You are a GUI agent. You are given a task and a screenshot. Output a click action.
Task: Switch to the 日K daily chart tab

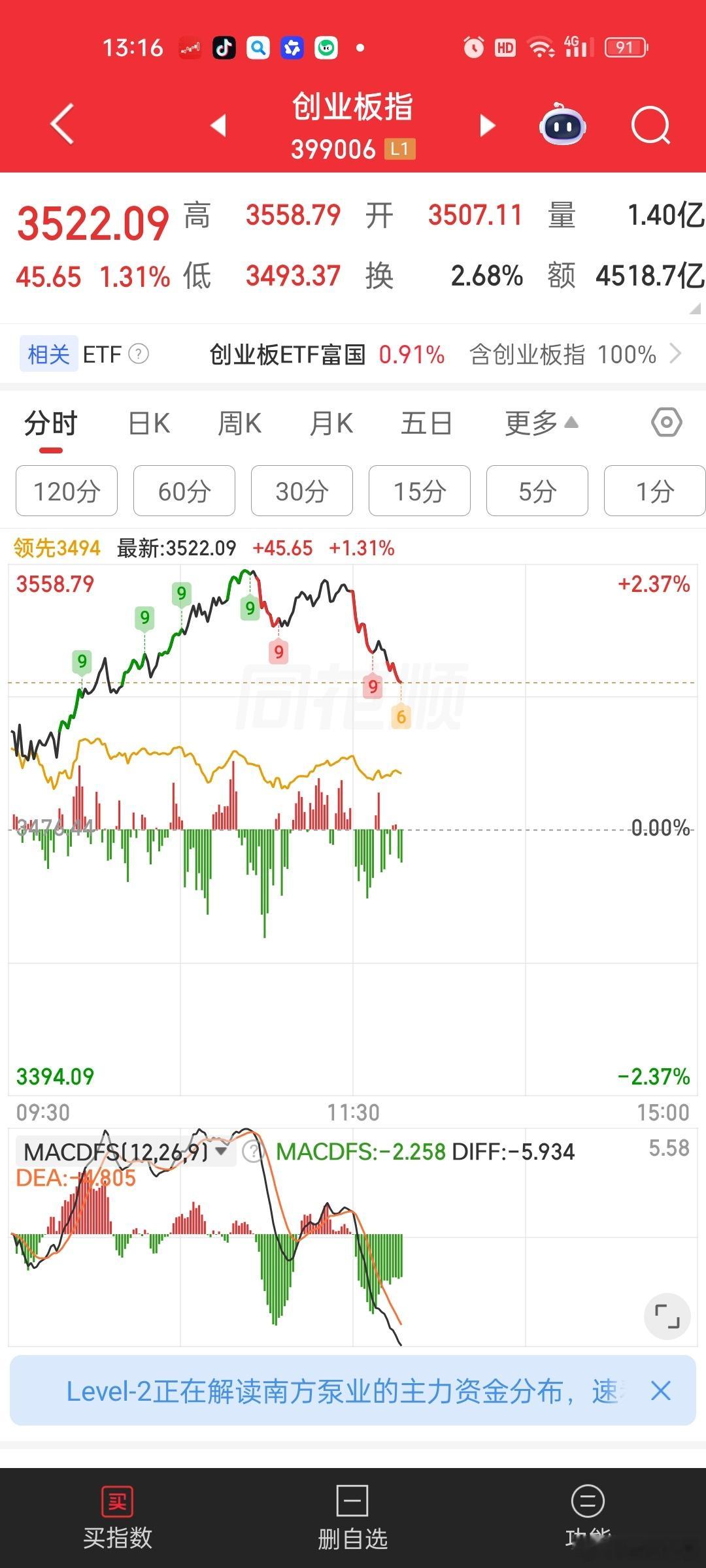click(x=147, y=423)
